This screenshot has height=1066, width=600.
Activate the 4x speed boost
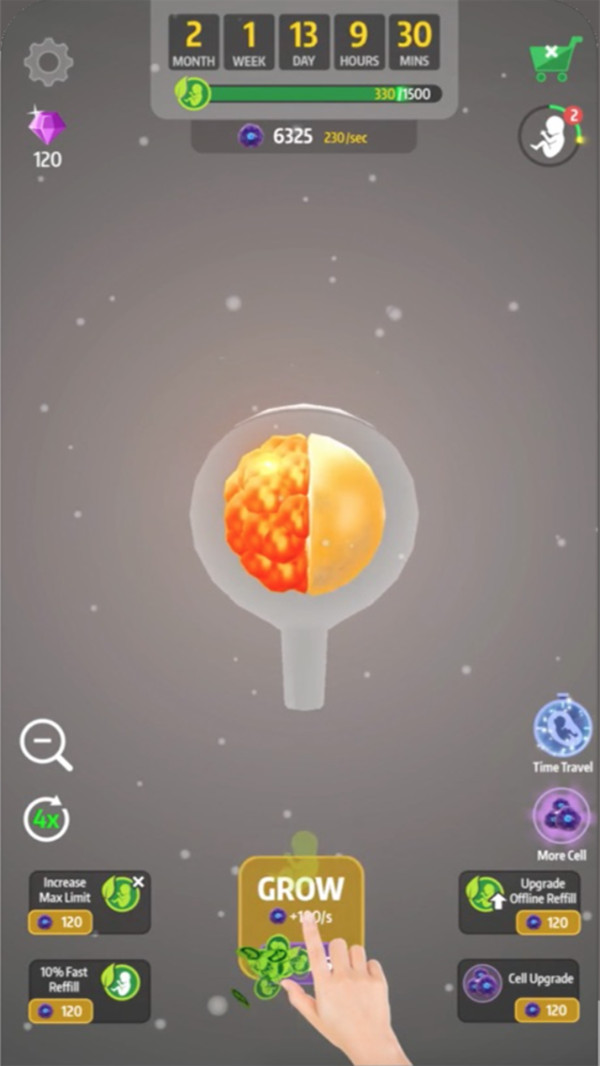click(46, 819)
